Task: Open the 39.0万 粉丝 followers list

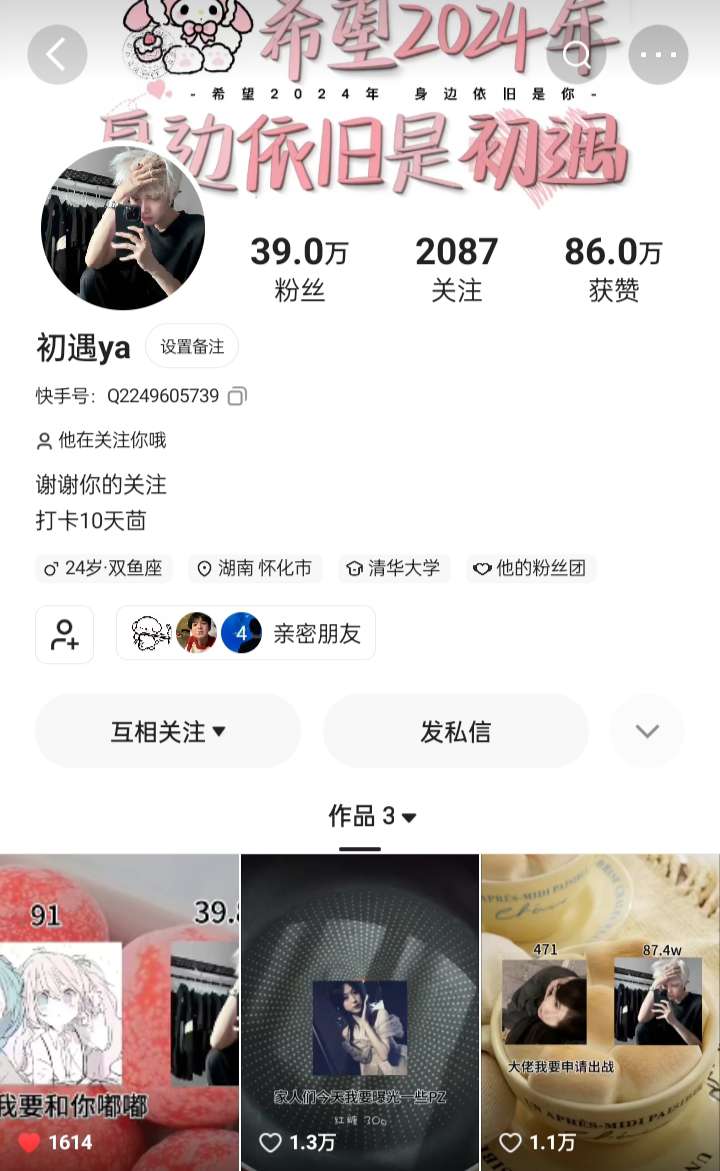Action: (299, 269)
